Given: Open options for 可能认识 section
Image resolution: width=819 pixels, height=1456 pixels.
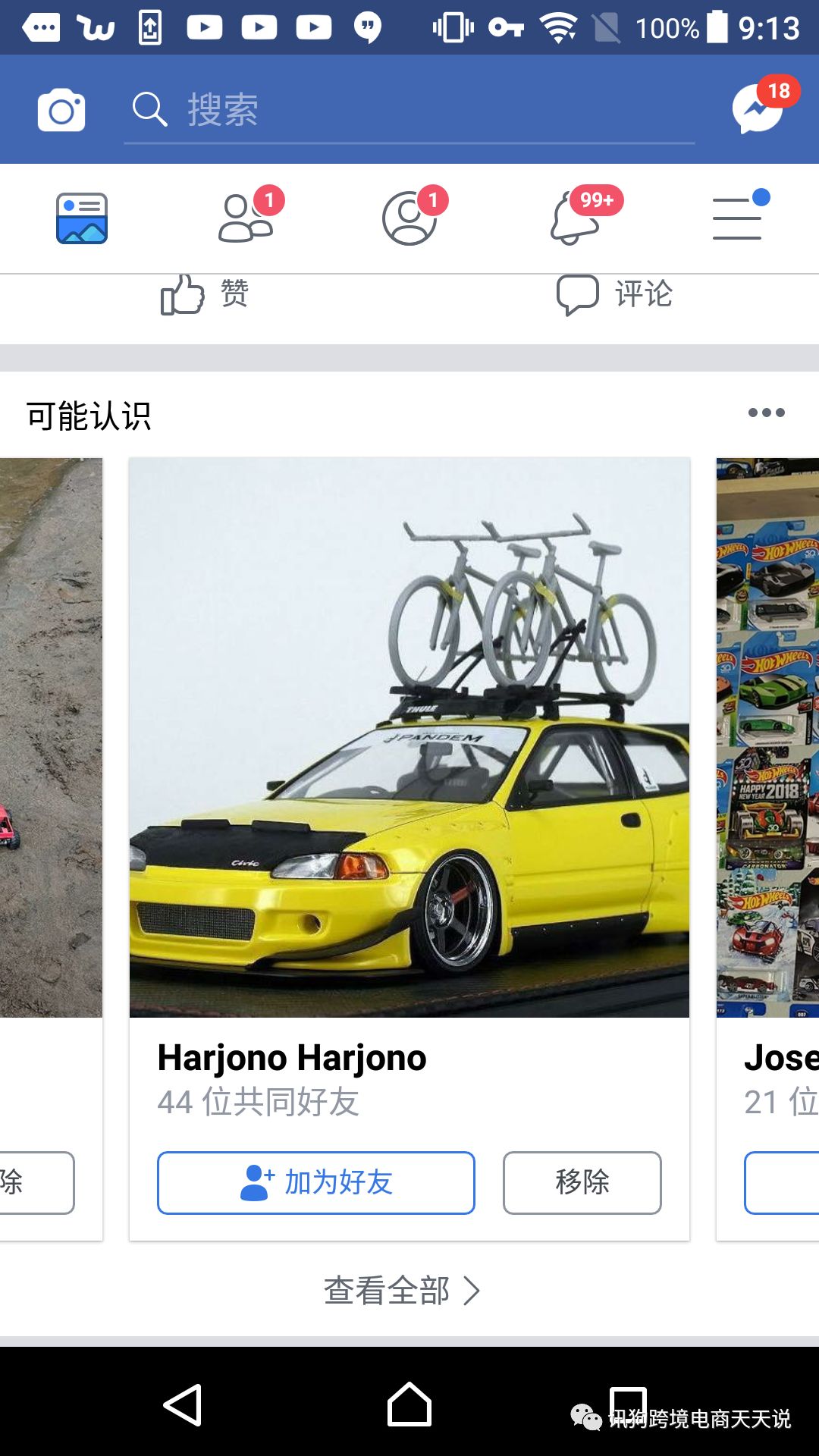Looking at the screenshot, I should click(x=766, y=413).
